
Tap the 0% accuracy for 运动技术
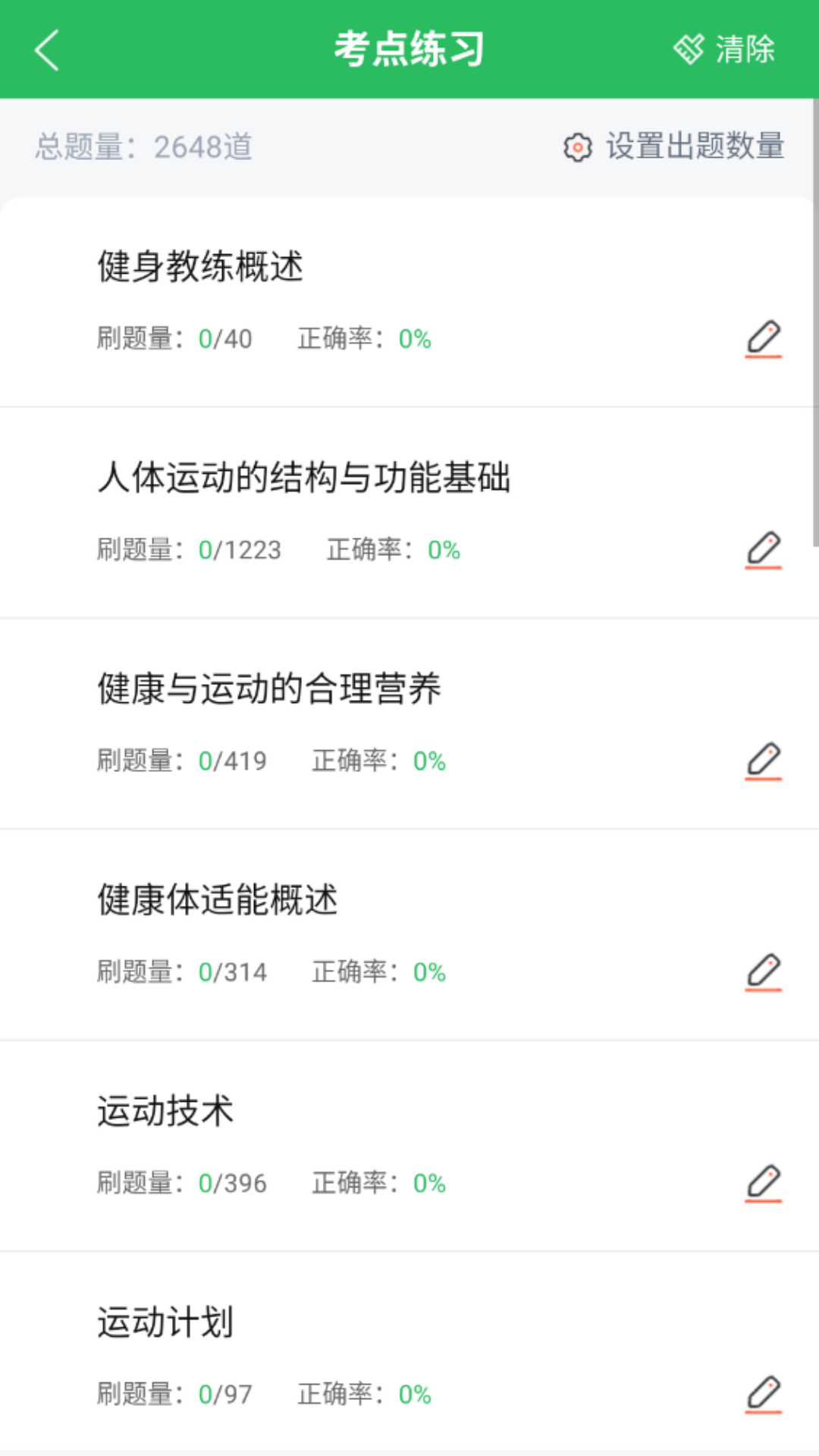pyautogui.click(x=430, y=1182)
